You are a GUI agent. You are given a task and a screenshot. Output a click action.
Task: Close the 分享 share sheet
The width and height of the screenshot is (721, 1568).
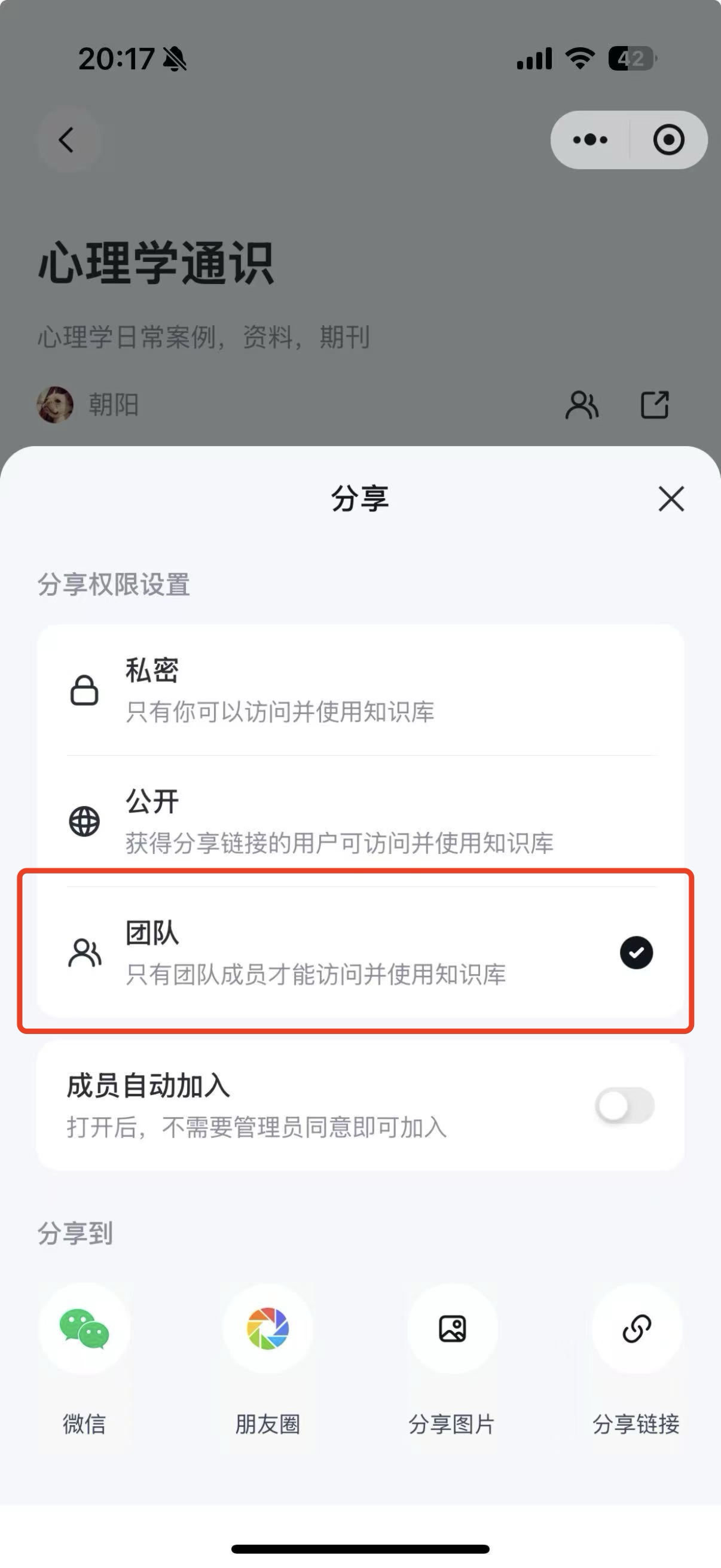671,499
